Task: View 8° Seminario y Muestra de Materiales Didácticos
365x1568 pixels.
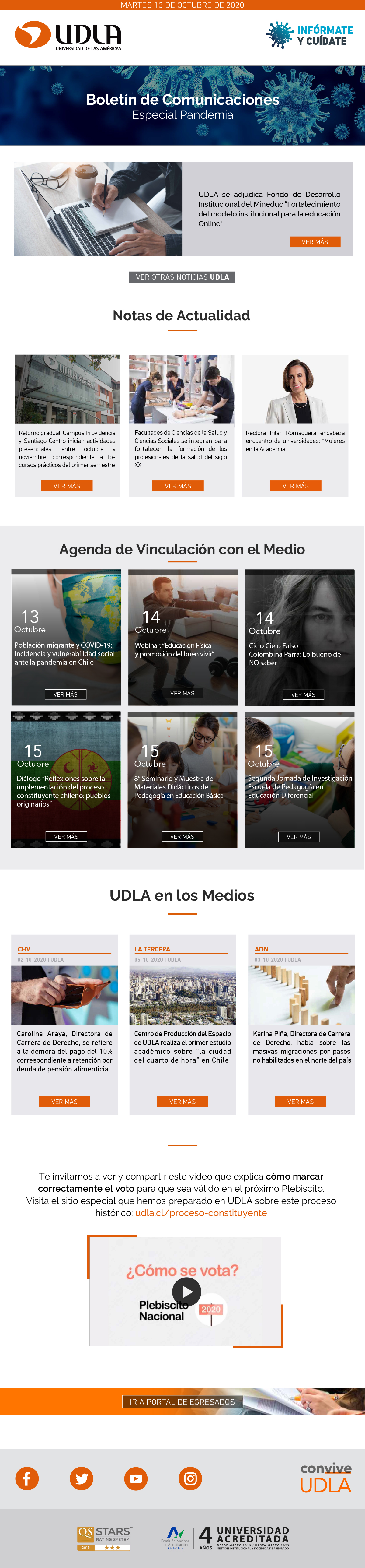Action: click(182, 836)
